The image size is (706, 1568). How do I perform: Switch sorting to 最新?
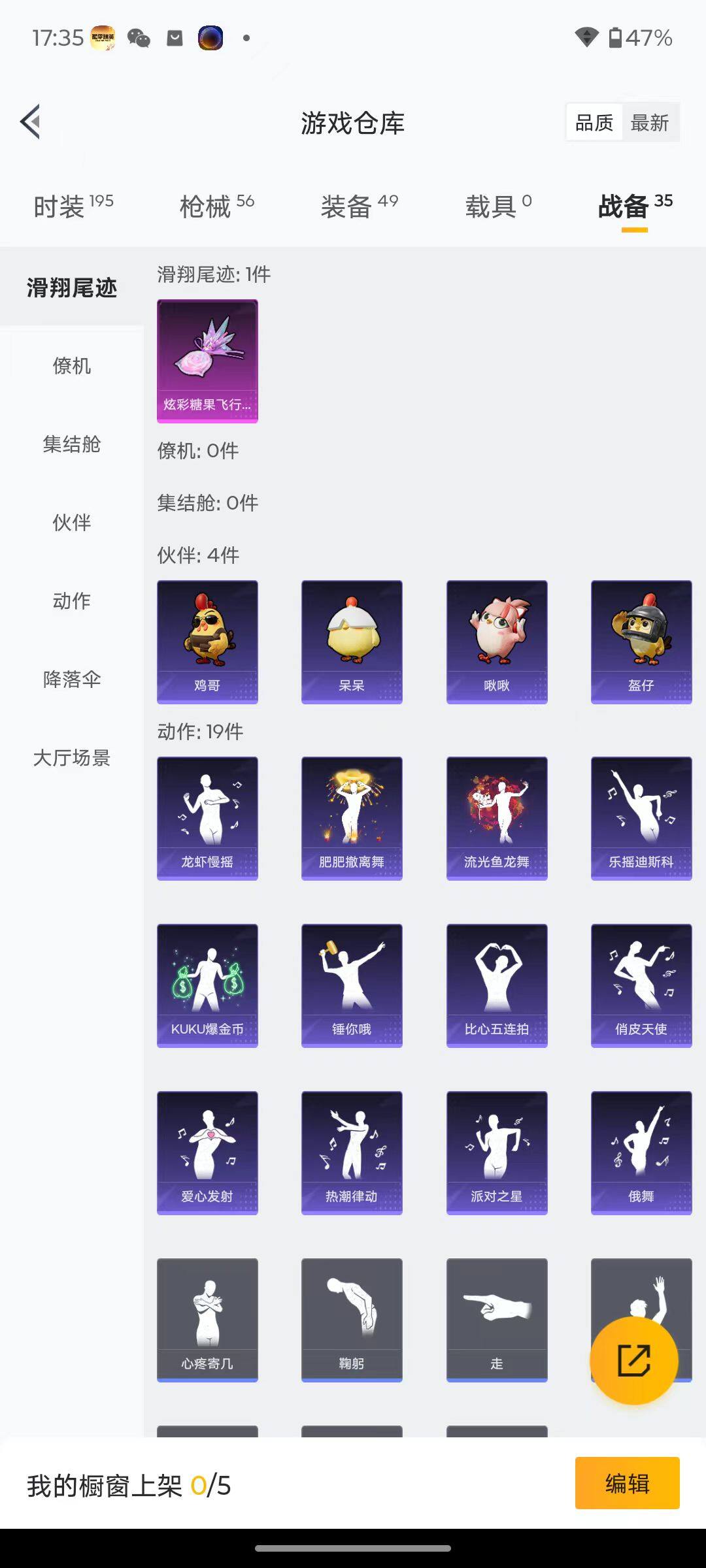point(650,122)
